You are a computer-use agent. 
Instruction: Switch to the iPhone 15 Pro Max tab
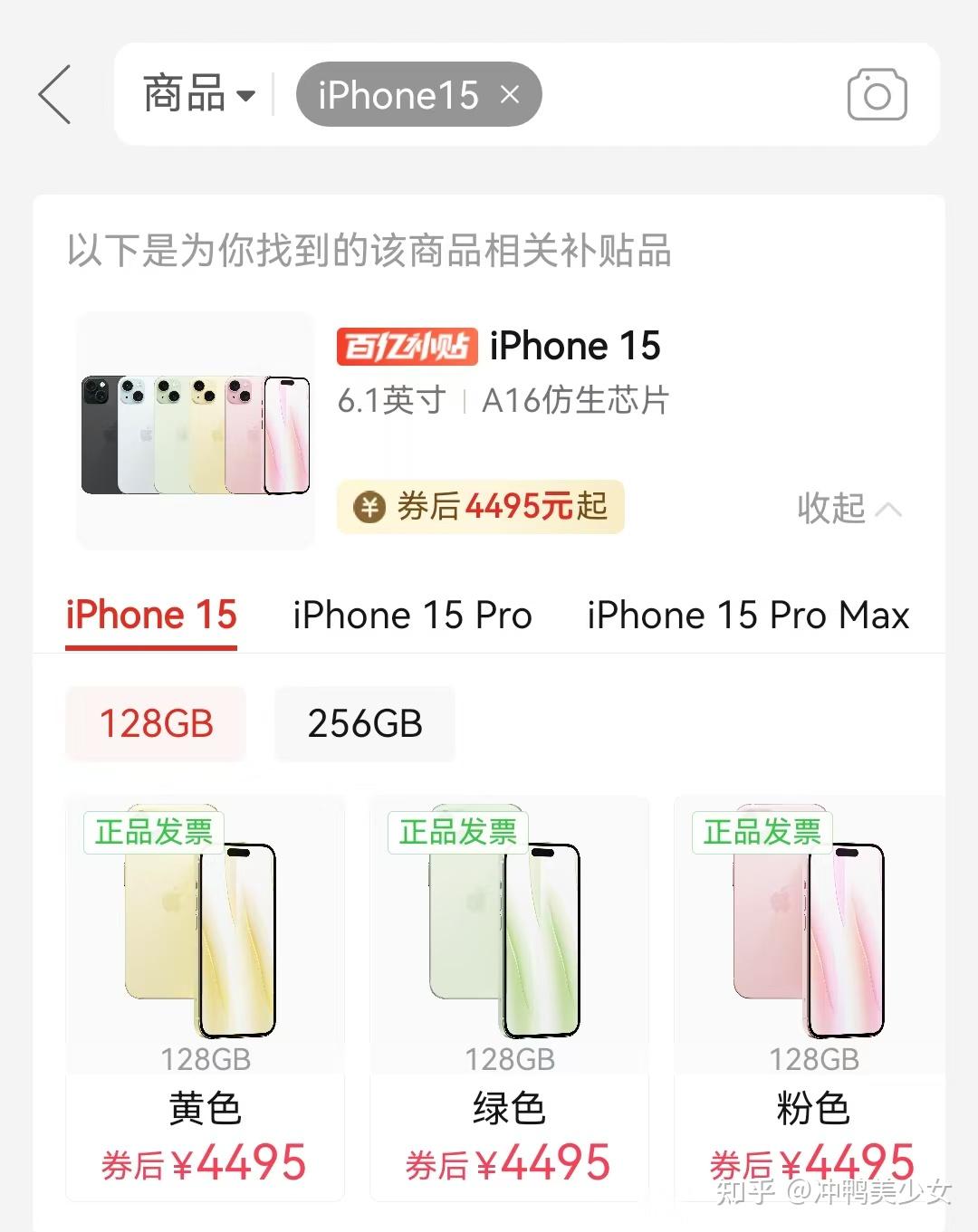pyautogui.click(x=748, y=615)
